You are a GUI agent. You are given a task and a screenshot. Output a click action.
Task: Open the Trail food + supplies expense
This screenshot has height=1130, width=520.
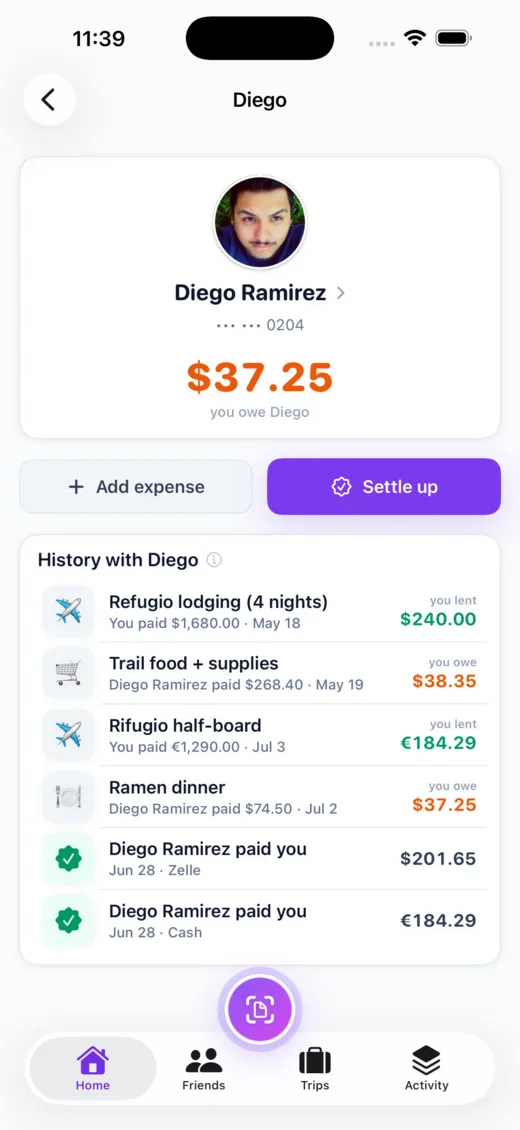(x=260, y=673)
